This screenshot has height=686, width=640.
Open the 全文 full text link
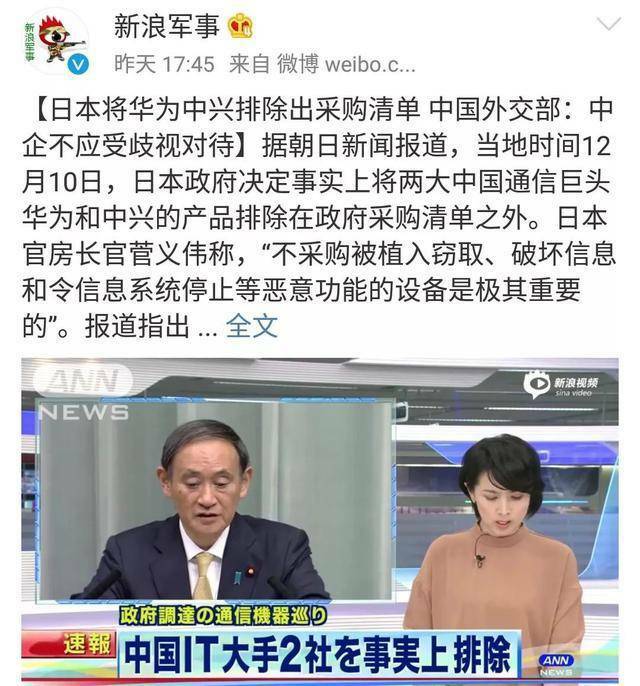point(251,326)
